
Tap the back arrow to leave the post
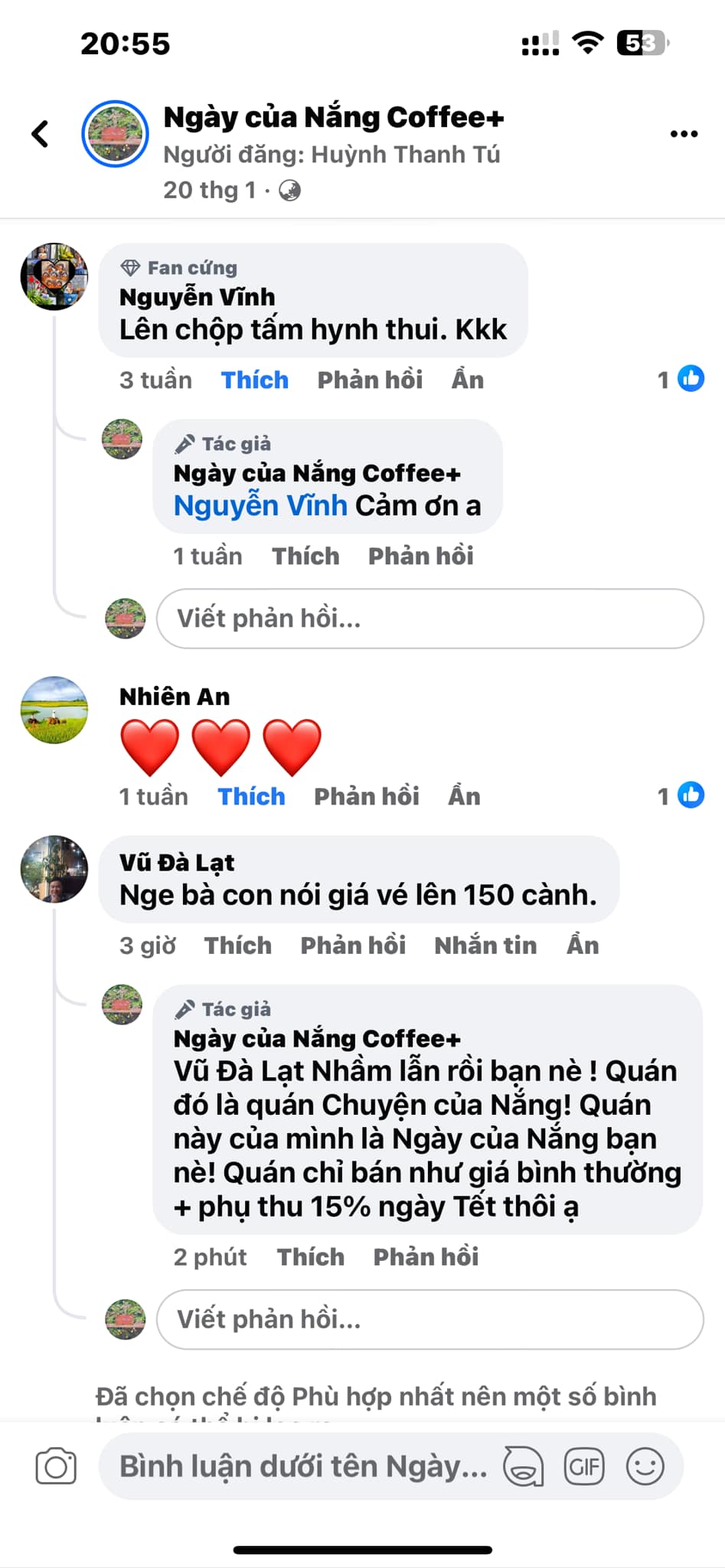[40, 132]
